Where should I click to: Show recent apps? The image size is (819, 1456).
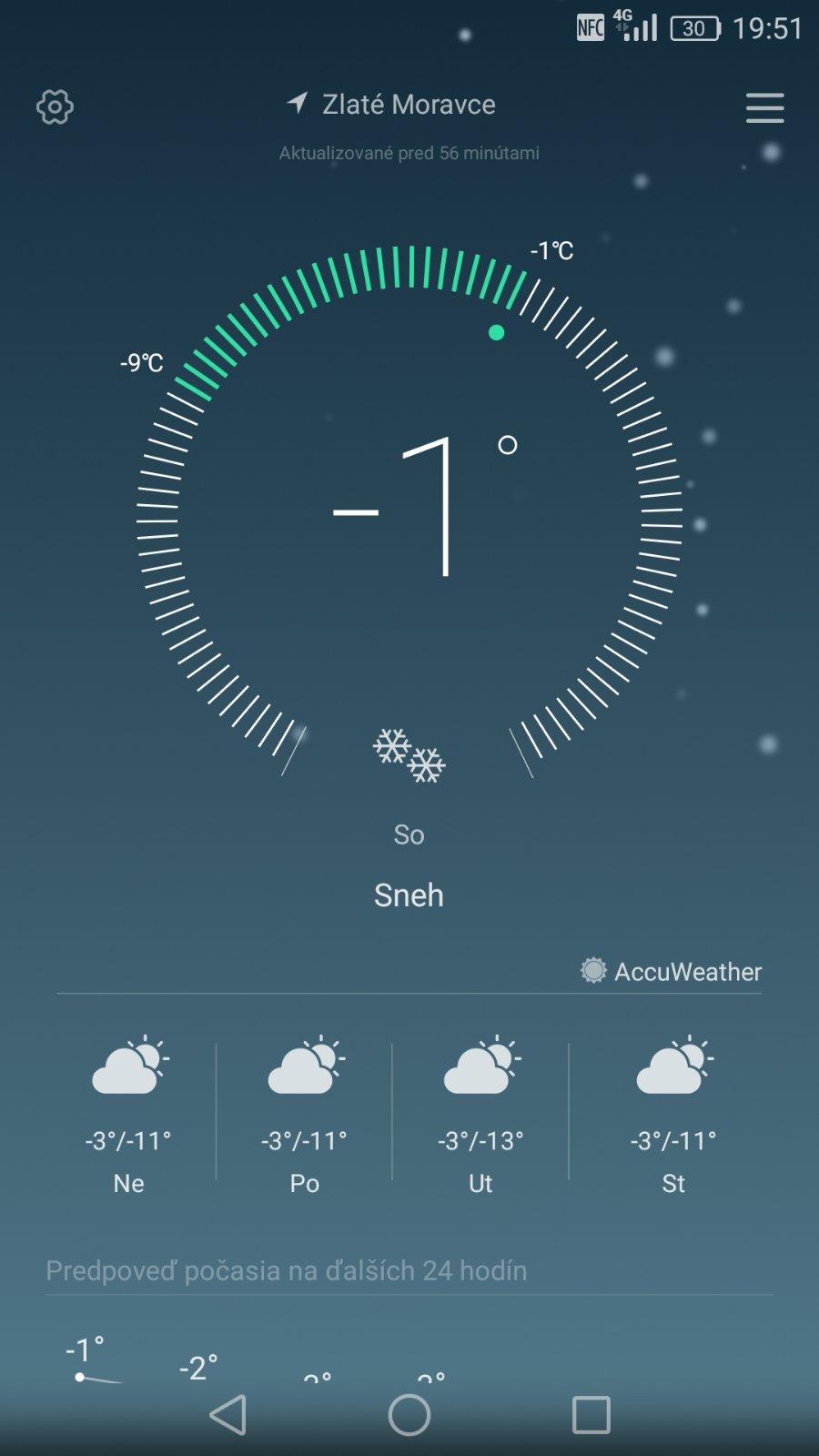(591, 1415)
